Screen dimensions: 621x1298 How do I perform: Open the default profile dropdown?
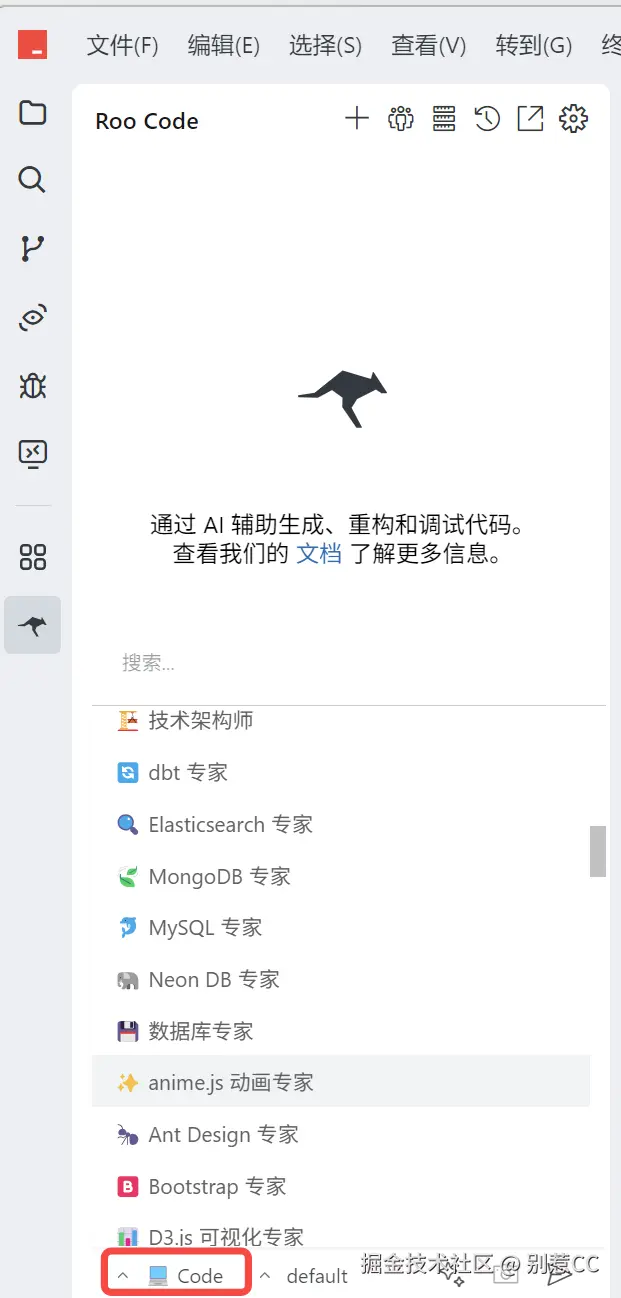pyautogui.click(x=305, y=1277)
